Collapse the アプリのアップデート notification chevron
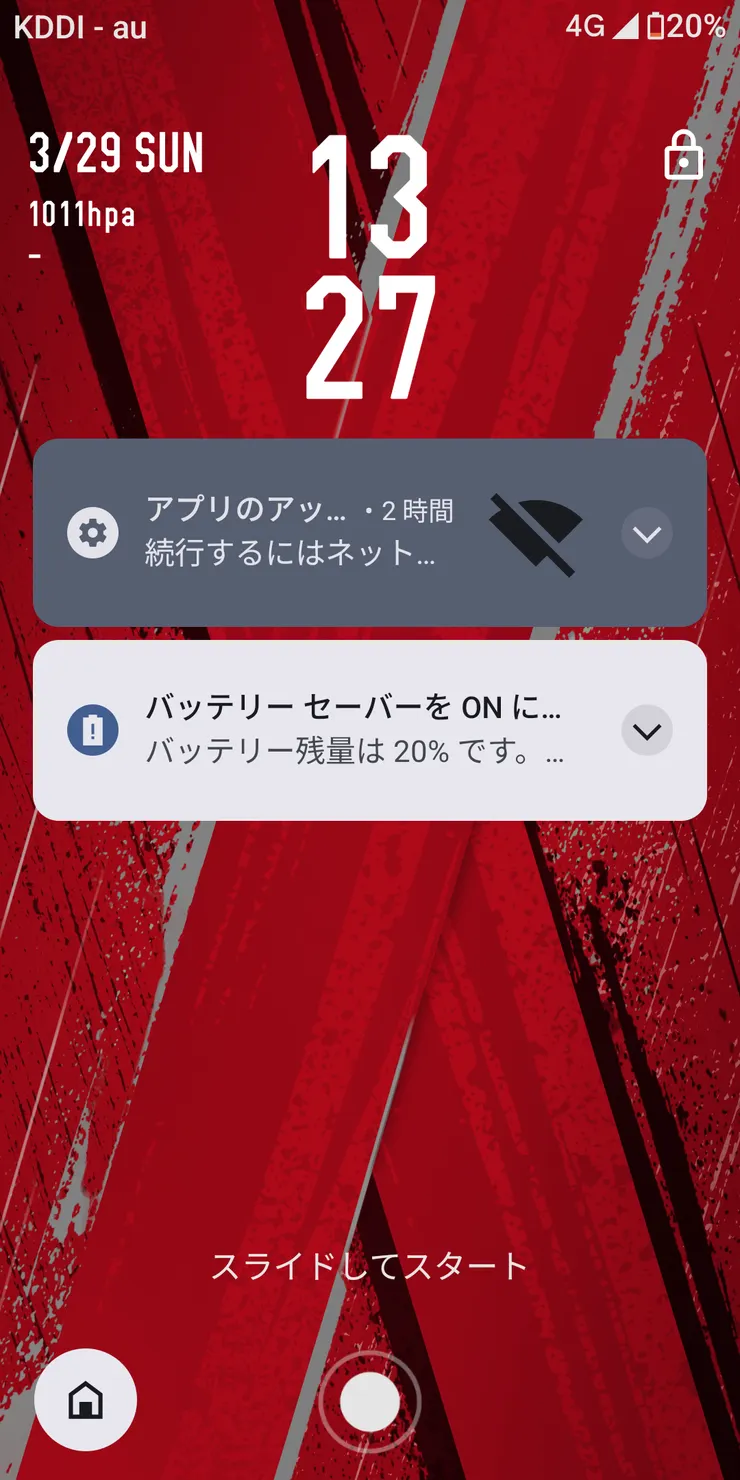This screenshot has width=740, height=1480. [646, 533]
